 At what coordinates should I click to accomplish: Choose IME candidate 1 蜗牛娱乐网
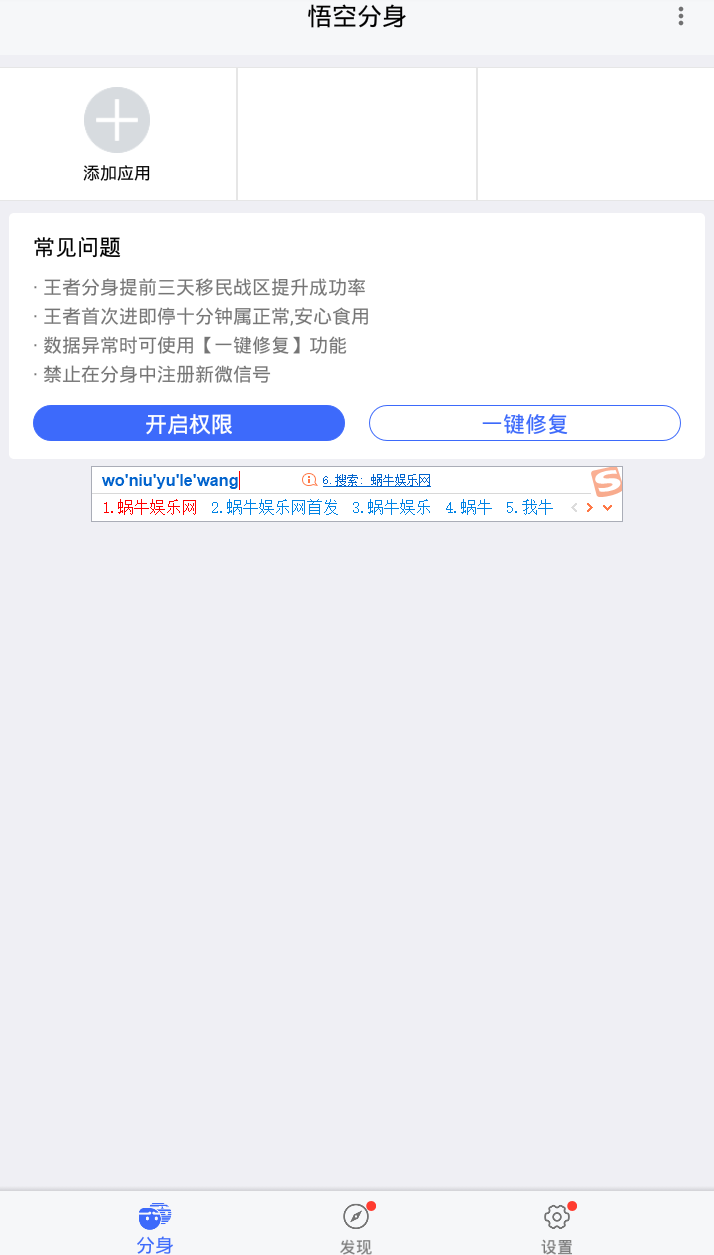[x=150, y=507]
